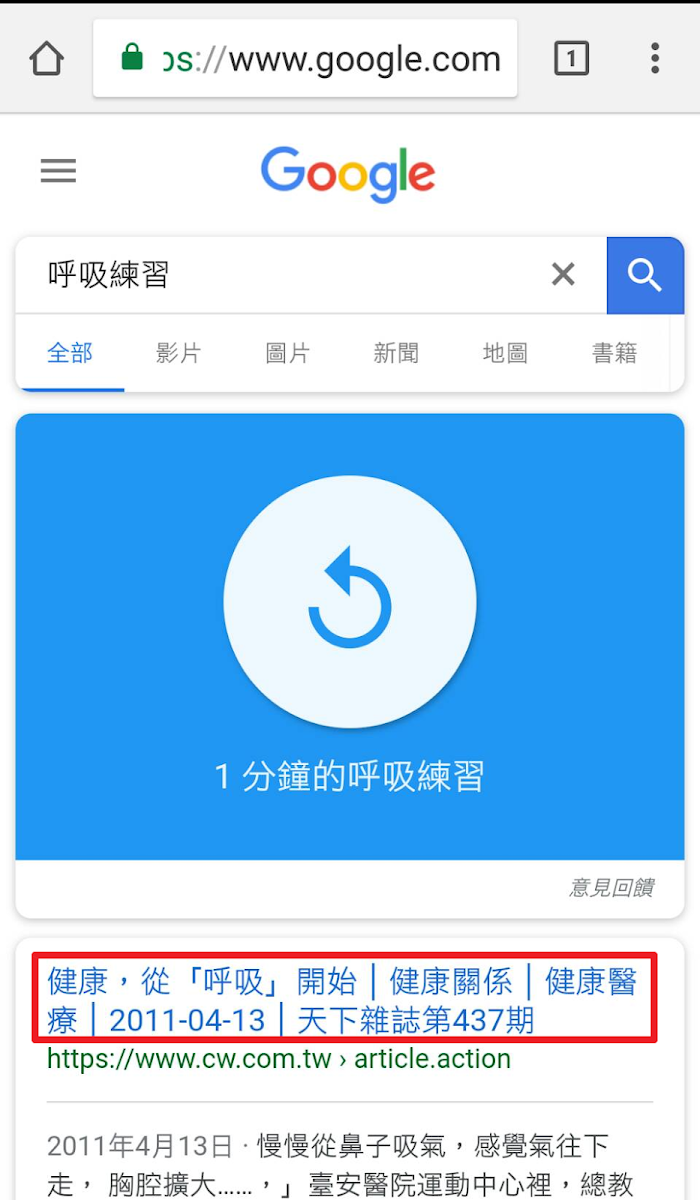Open the 健康，從「呼吸」開始 search result
This screenshot has height=1200, width=700.
coord(344,1000)
